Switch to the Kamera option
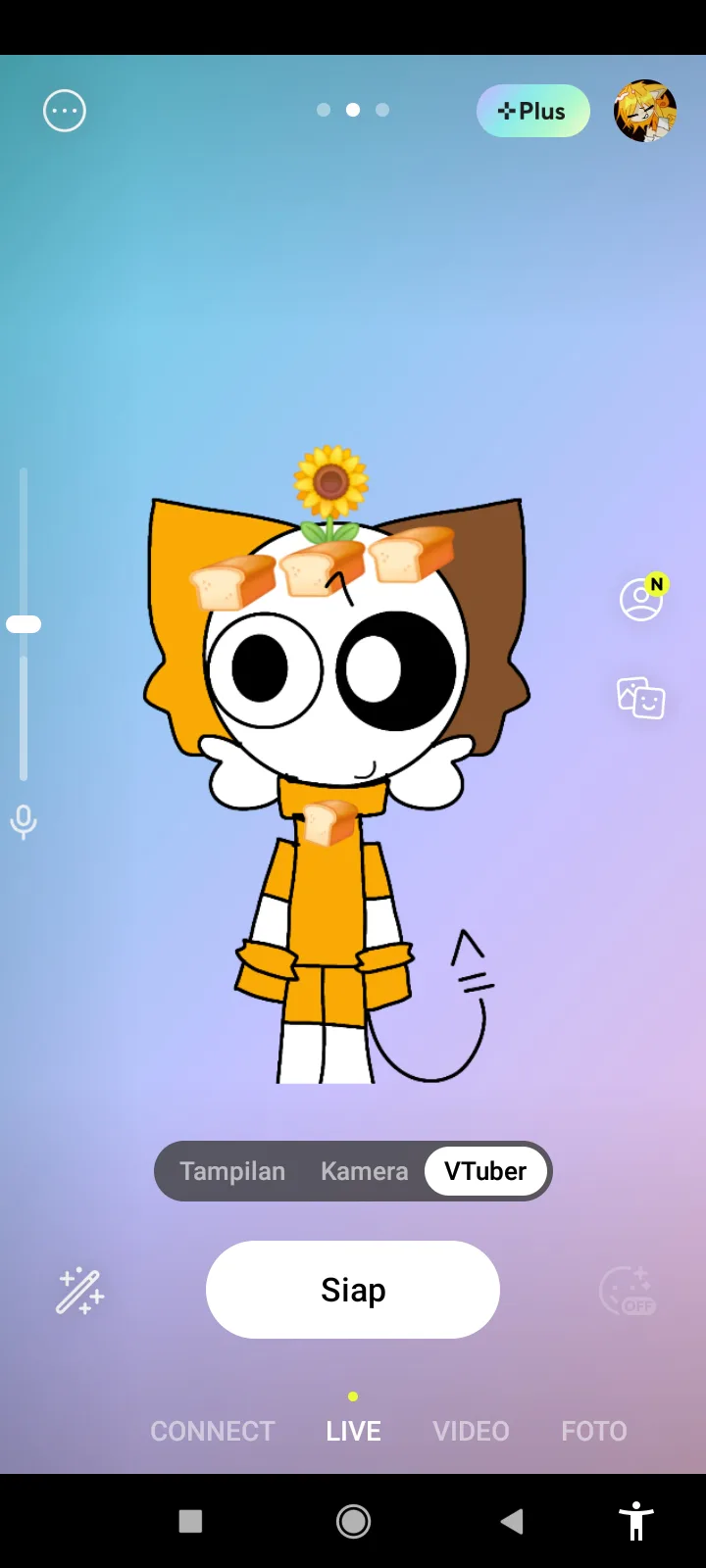Viewport: 706px width, 1568px height. [364, 1171]
